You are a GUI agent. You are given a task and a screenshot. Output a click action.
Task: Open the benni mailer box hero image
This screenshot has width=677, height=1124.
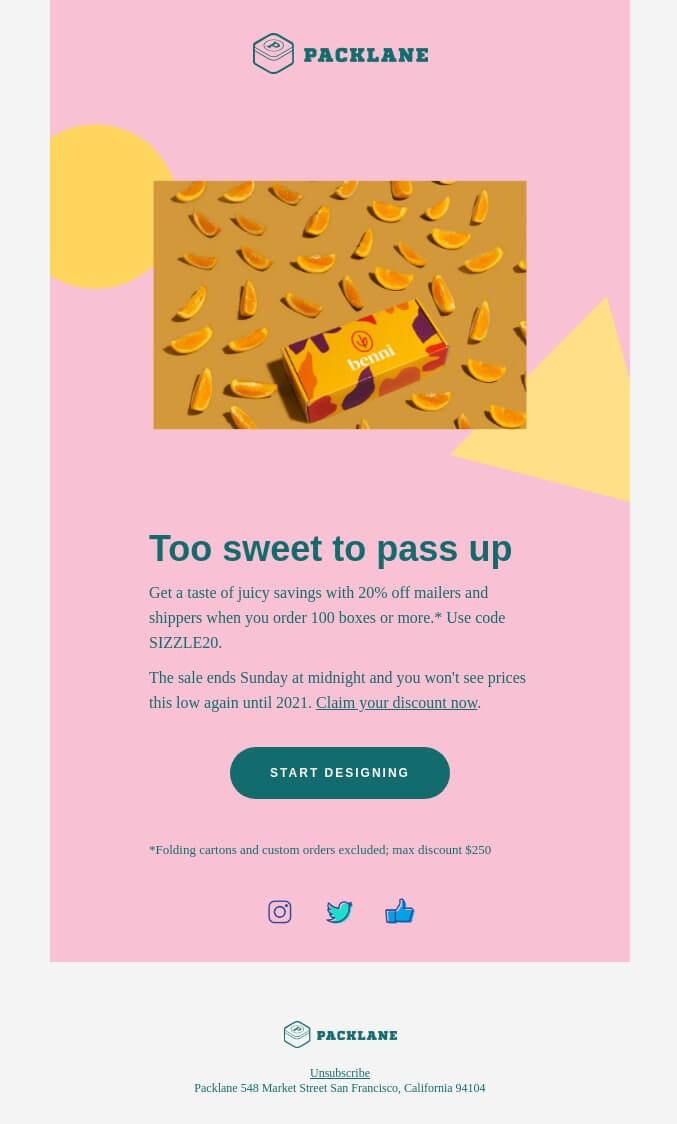tap(339, 305)
